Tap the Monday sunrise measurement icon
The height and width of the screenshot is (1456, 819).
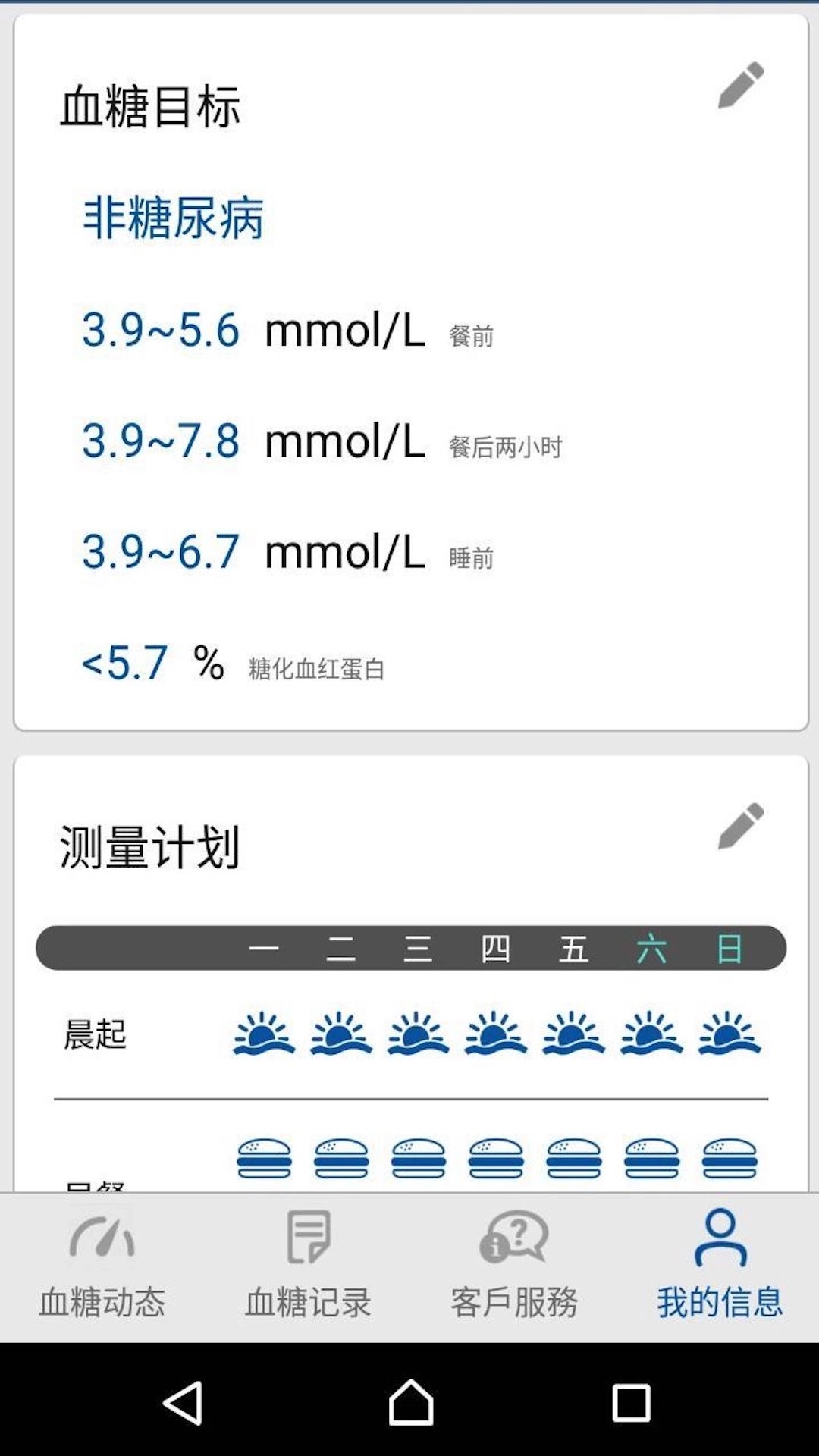click(263, 1035)
